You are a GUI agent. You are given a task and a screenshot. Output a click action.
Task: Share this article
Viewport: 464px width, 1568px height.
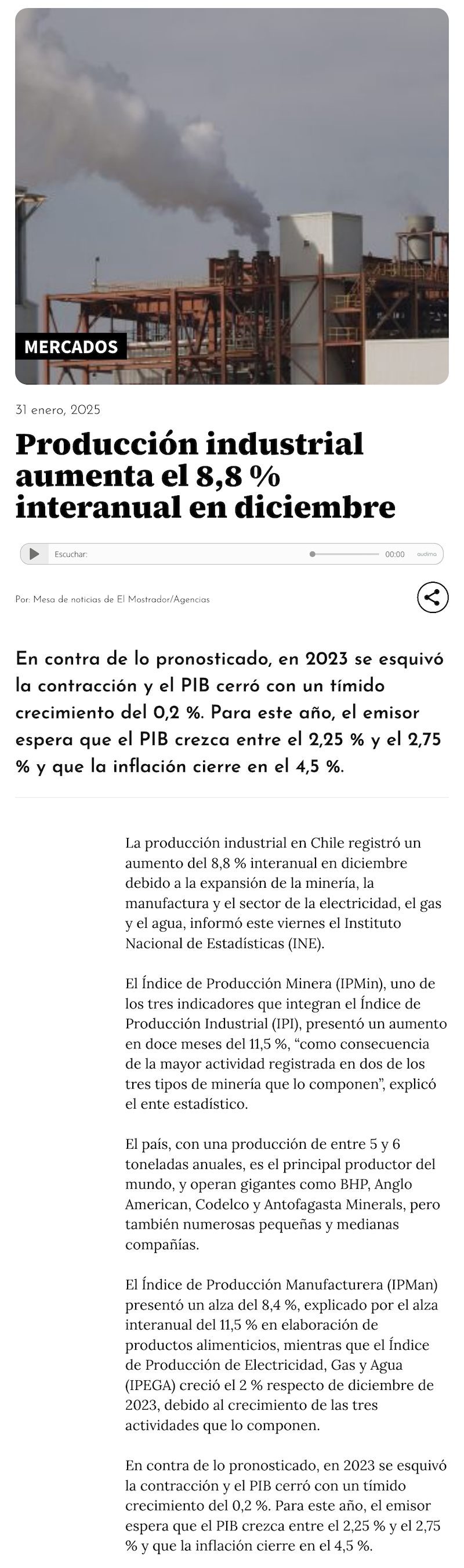(432, 597)
